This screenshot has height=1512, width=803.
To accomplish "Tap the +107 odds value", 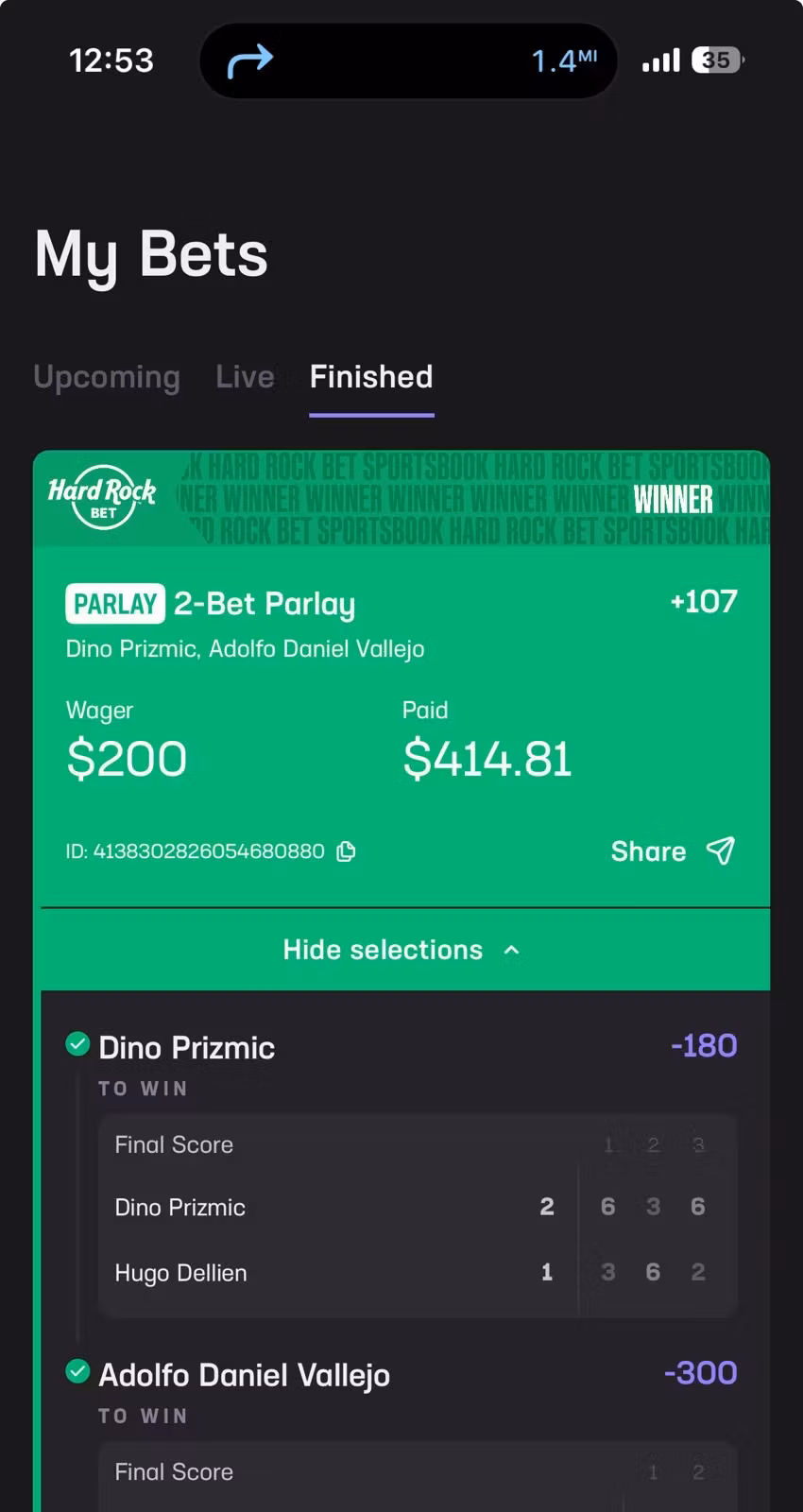I will click(x=704, y=602).
